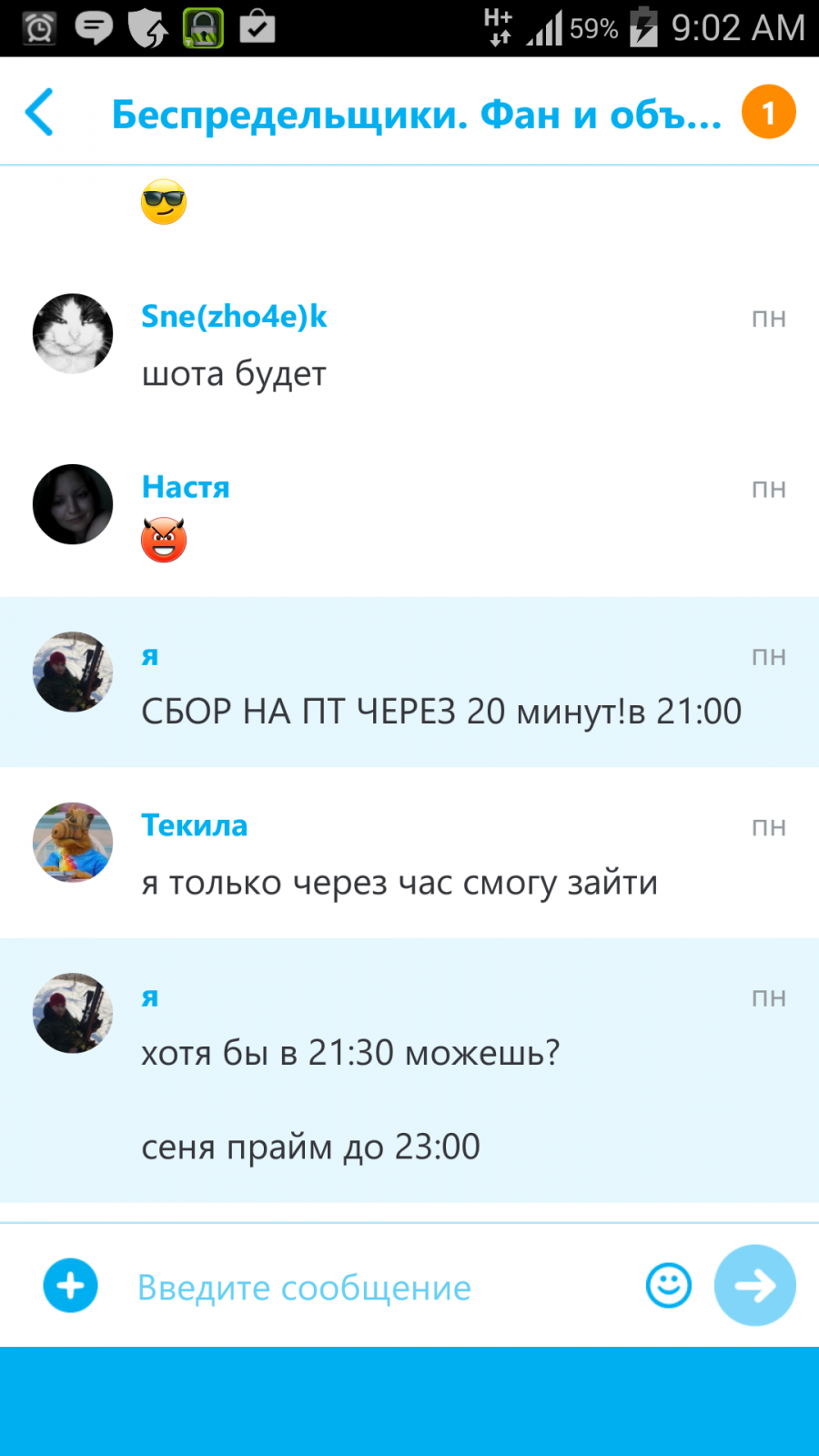The width and height of the screenshot is (819, 1456).
Task: Open the group chat title Беспредельщики
Action: [416, 115]
